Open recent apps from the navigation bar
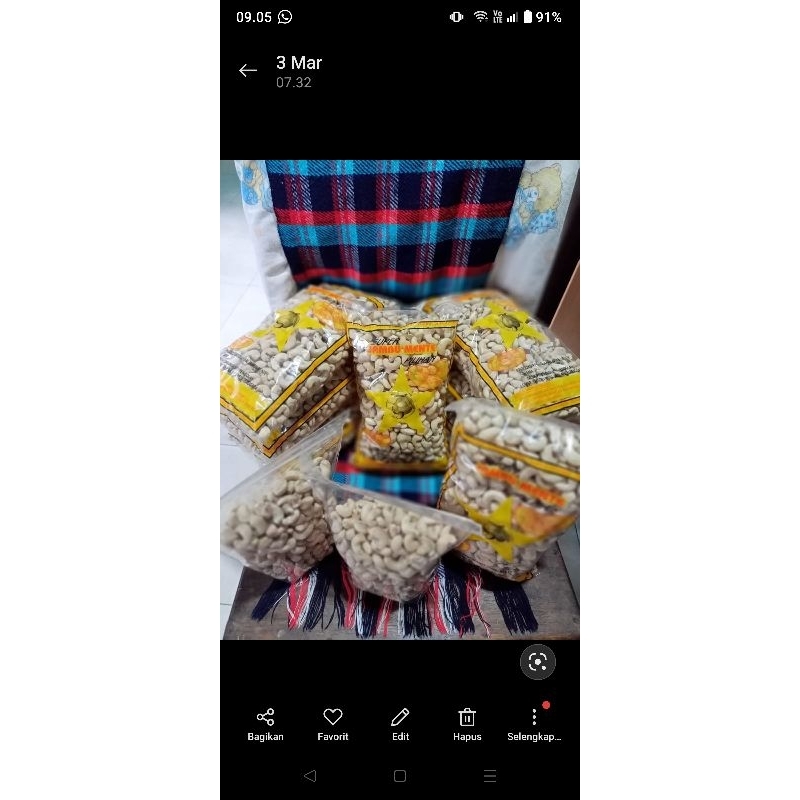The image size is (800, 800). point(490,776)
